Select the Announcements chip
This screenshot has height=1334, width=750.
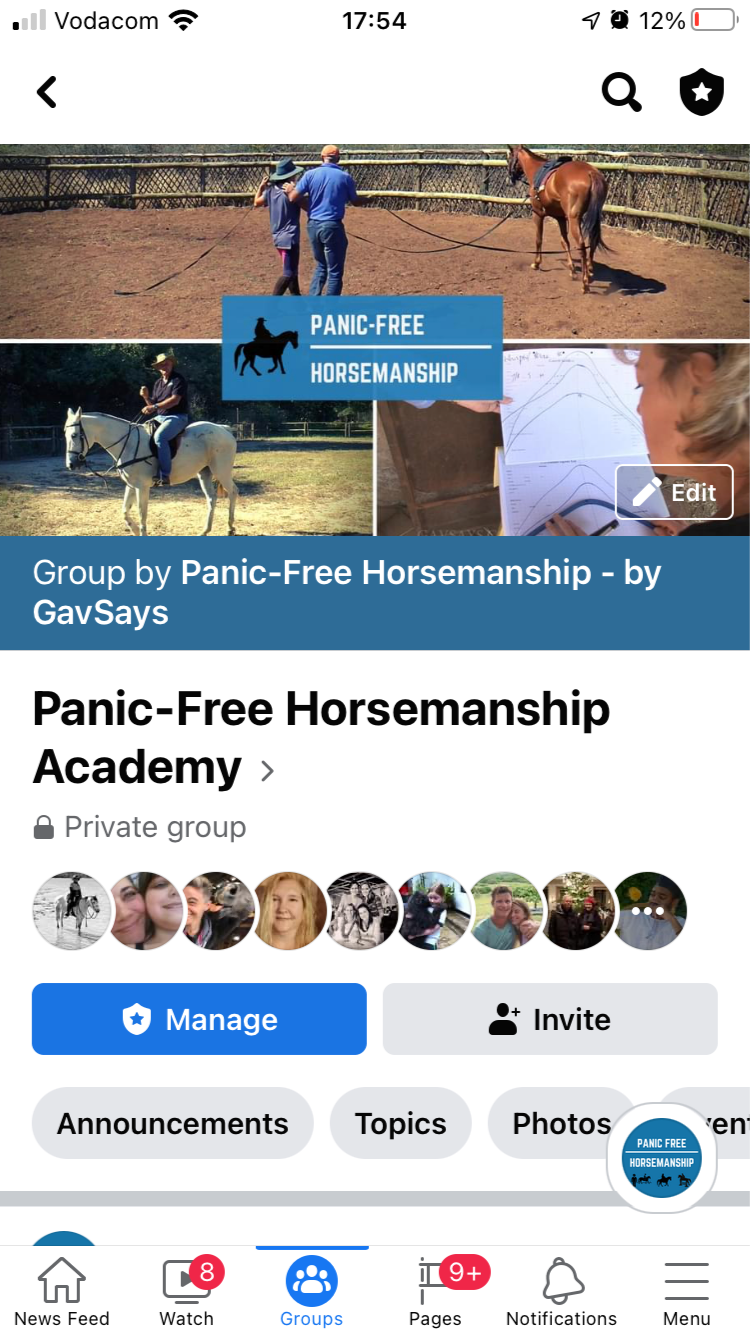(172, 1123)
